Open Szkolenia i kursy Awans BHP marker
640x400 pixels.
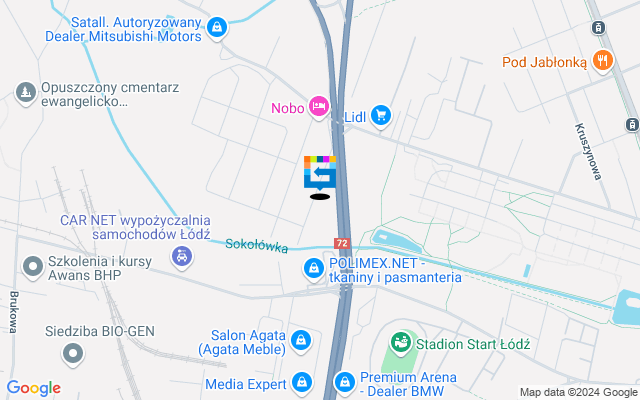point(31,267)
